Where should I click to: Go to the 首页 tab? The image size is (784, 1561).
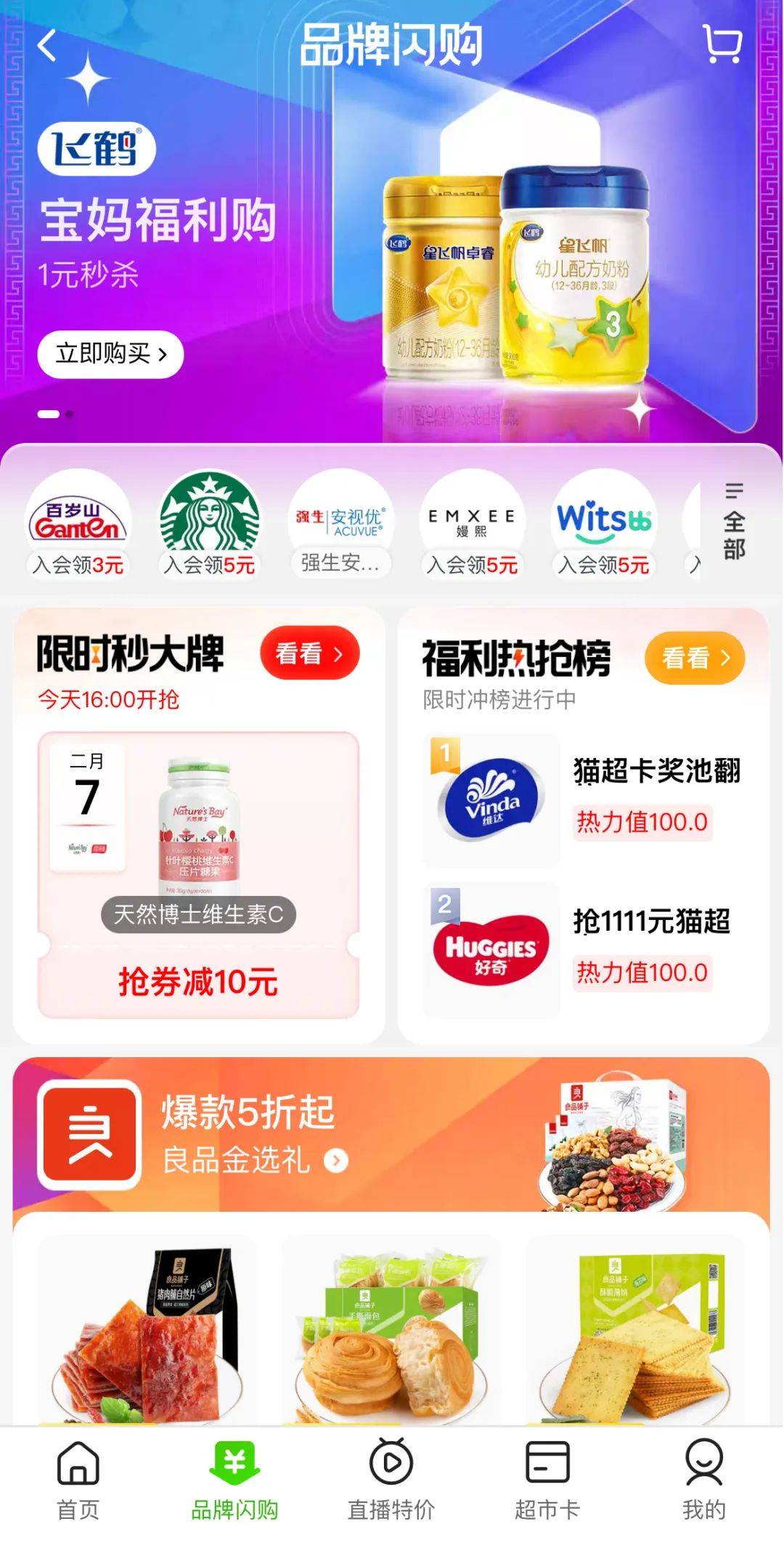78,1481
